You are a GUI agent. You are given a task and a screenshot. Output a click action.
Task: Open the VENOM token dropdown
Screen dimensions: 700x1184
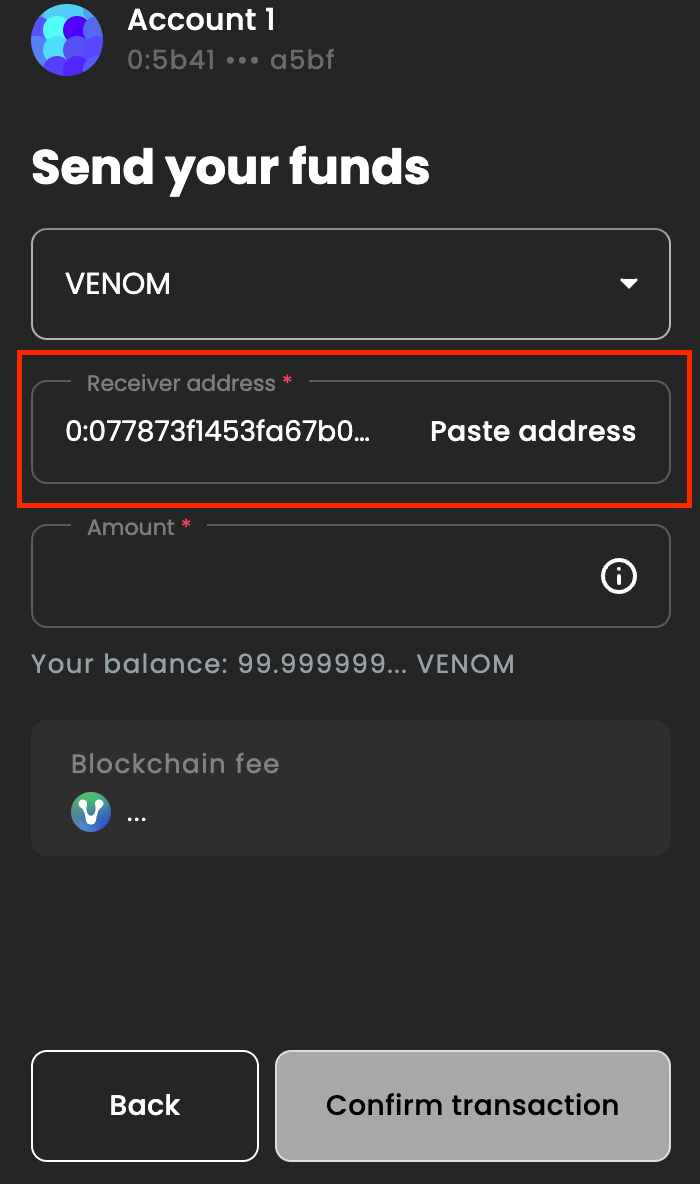(350, 284)
